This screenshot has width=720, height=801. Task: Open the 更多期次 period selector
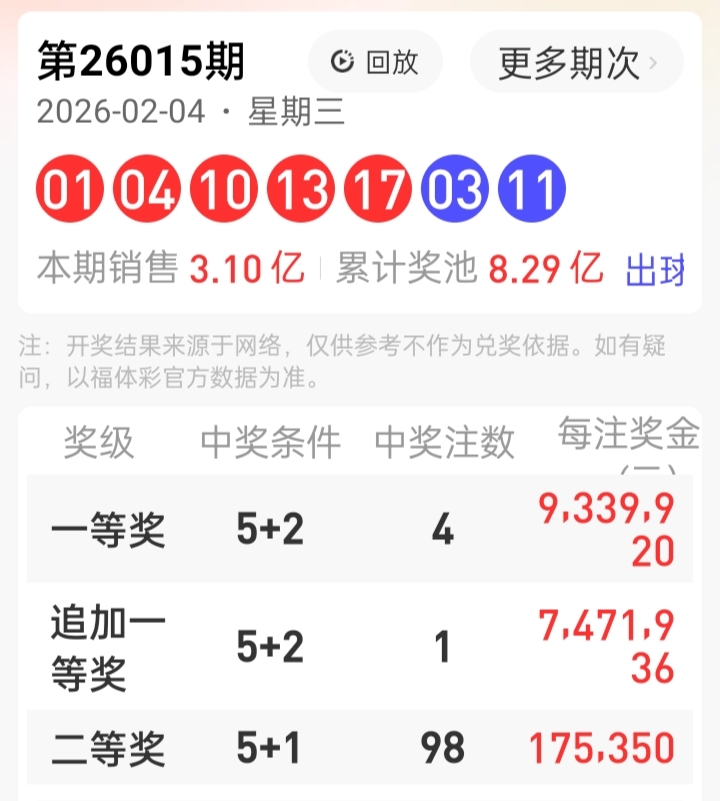[x=570, y=62]
